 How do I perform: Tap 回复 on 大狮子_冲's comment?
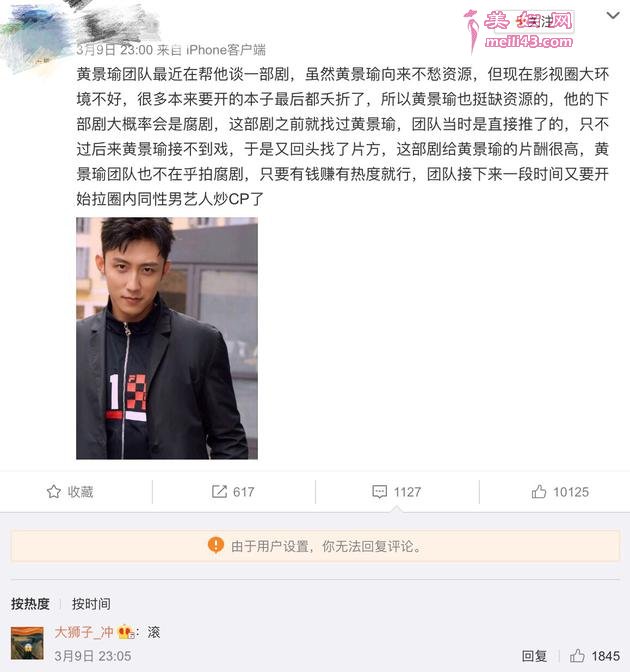535,657
